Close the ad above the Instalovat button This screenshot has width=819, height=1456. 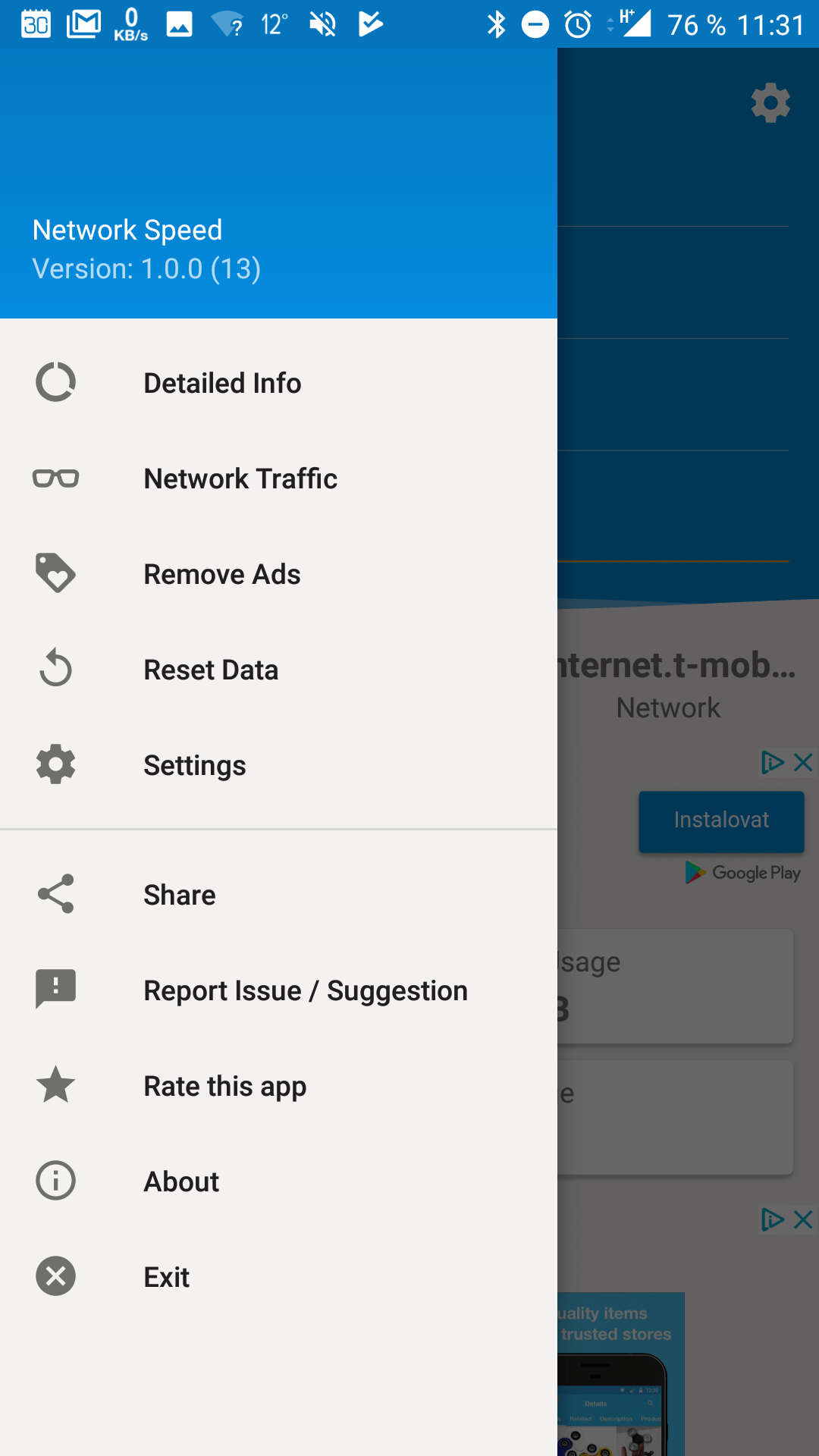coord(803,762)
